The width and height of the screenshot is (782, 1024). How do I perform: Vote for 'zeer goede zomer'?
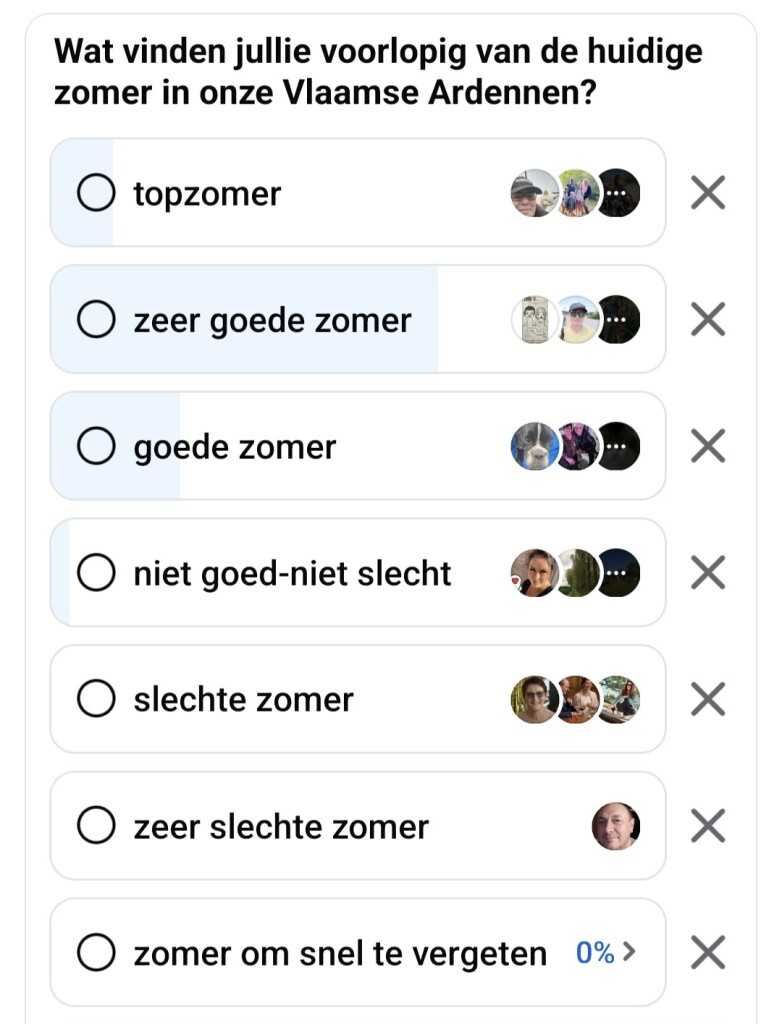tap(96, 320)
